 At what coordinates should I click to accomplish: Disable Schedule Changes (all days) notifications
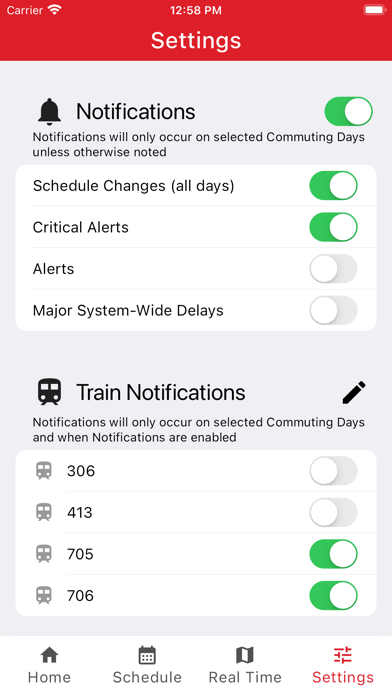(333, 186)
